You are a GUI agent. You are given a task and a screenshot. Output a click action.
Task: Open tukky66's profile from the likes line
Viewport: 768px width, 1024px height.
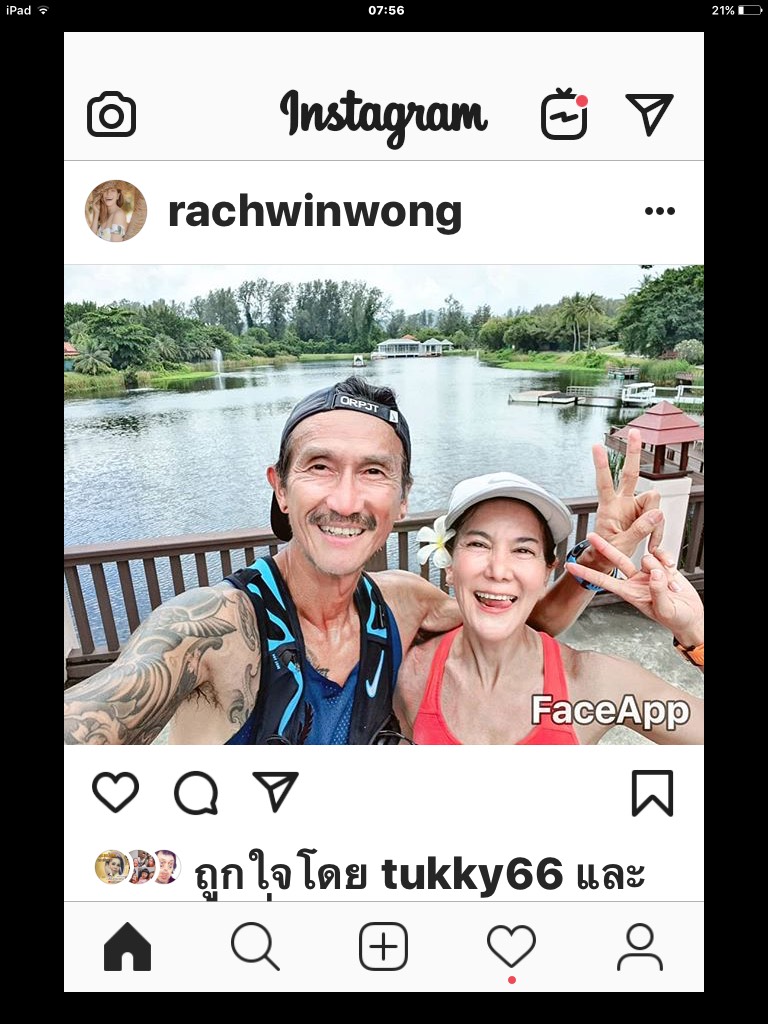pyautogui.click(x=471, y=874)
